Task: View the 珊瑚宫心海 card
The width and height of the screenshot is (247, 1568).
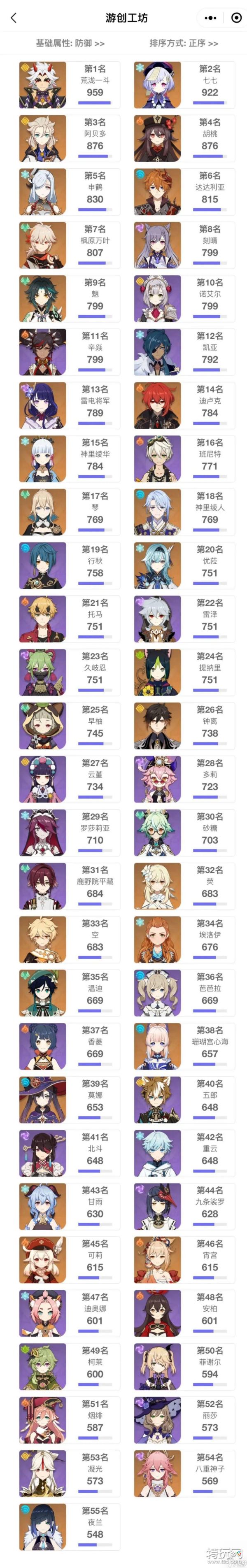Action: point(184,1046)
